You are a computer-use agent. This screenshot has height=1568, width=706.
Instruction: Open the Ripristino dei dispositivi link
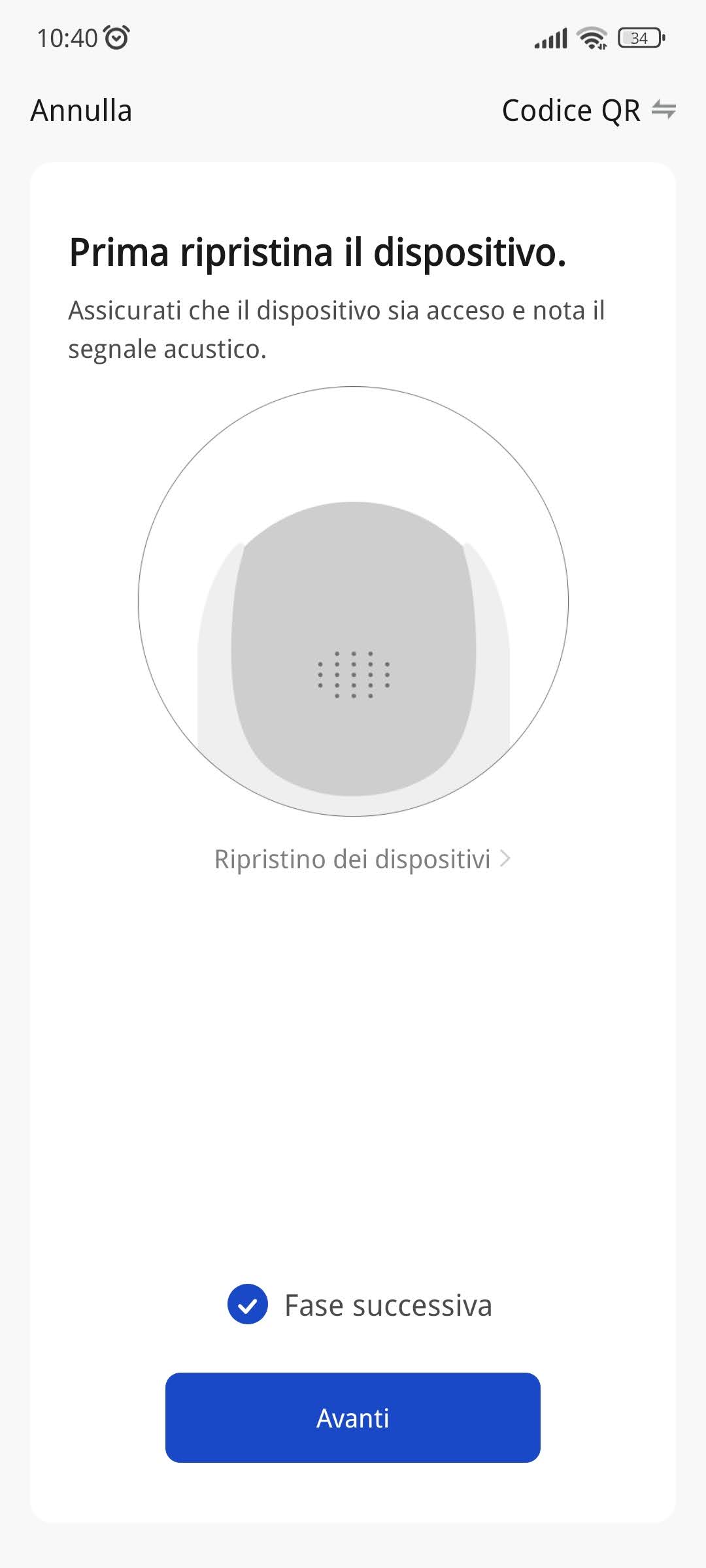pyautogui.click(x=361, y=859)
